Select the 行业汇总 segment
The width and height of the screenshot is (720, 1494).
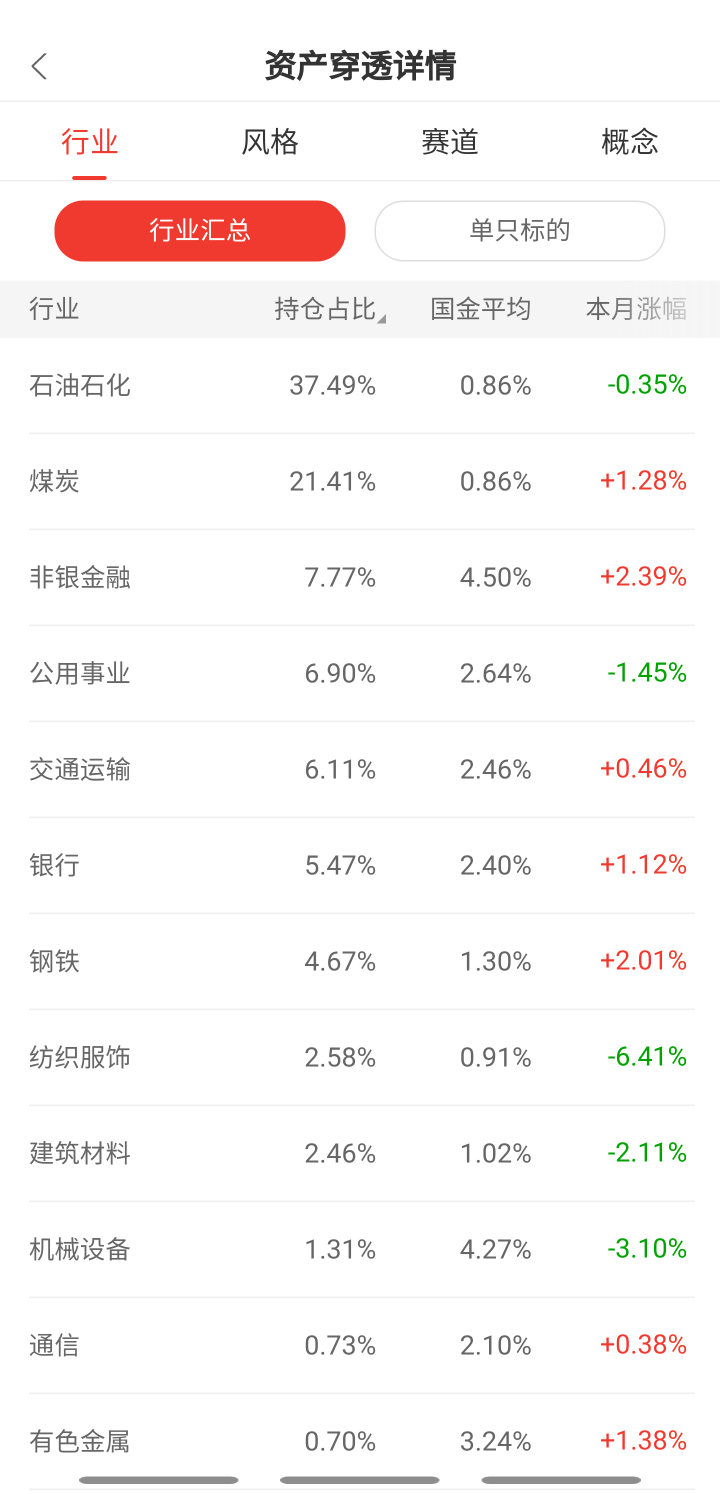[x=200, y=231]
